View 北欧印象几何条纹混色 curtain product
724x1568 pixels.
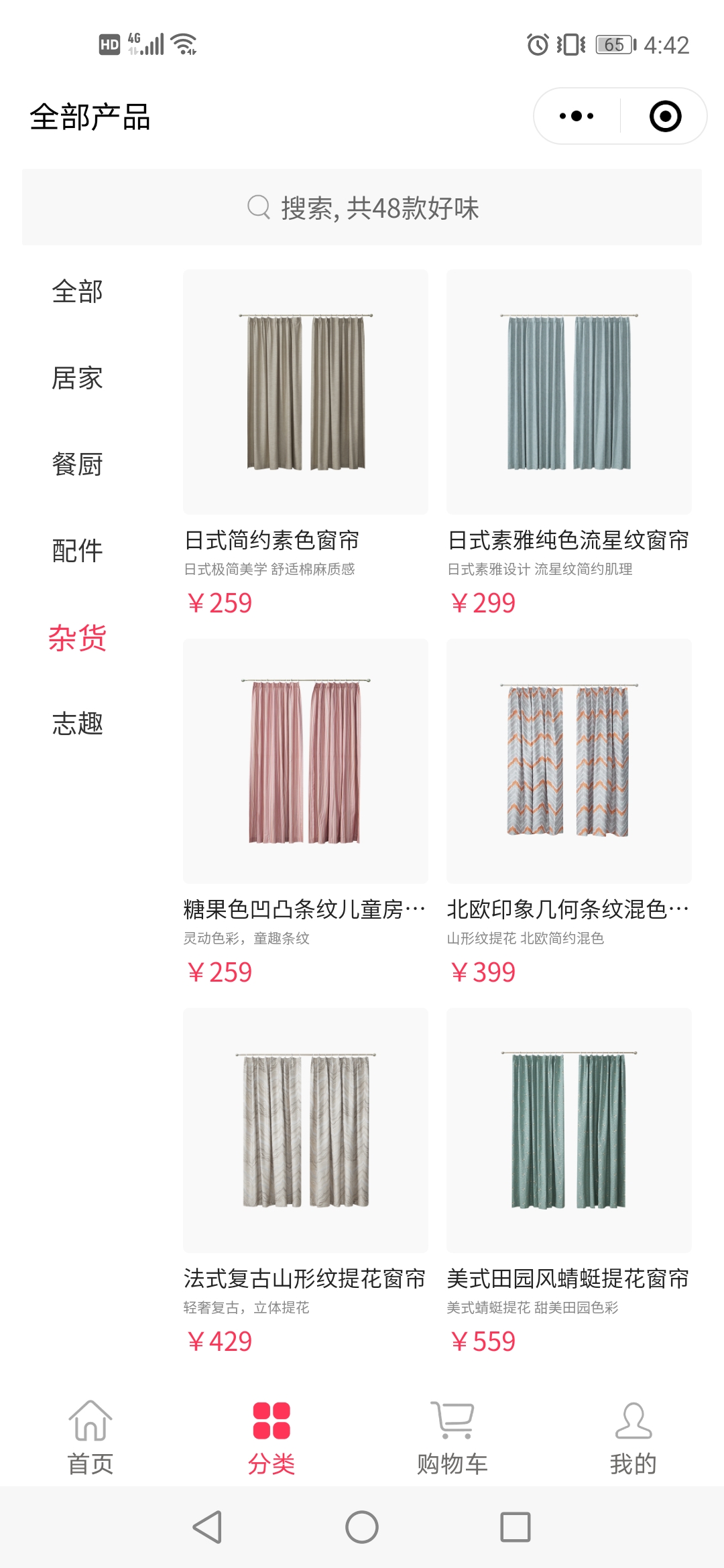pyautogui.click(x=569, y=812)
